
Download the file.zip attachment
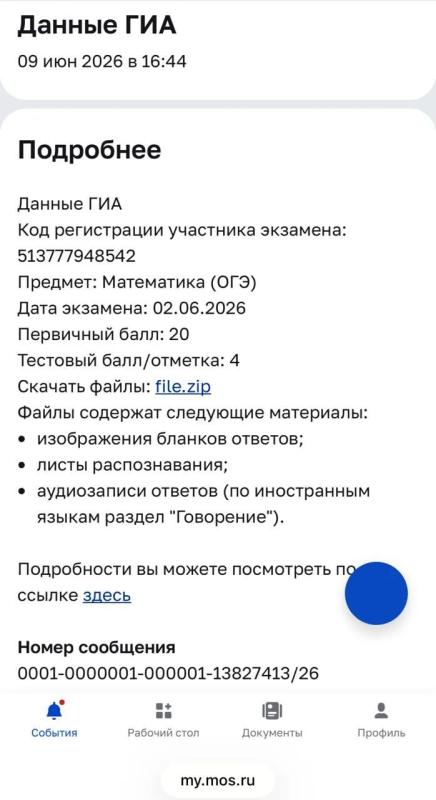pyautogui.click(x=183, y=387)
